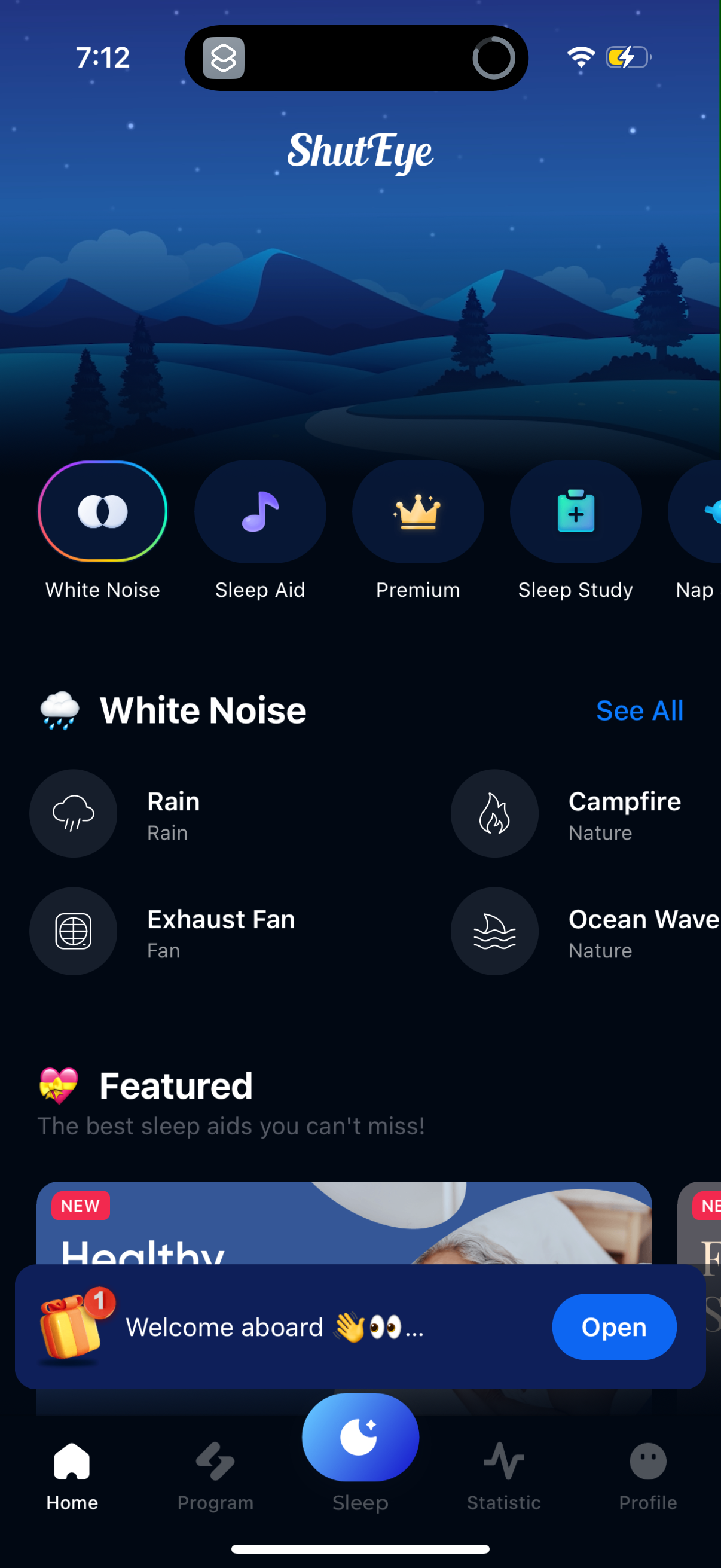
Task: Select the Rain sound cloud icon
Action: point(73,813)
